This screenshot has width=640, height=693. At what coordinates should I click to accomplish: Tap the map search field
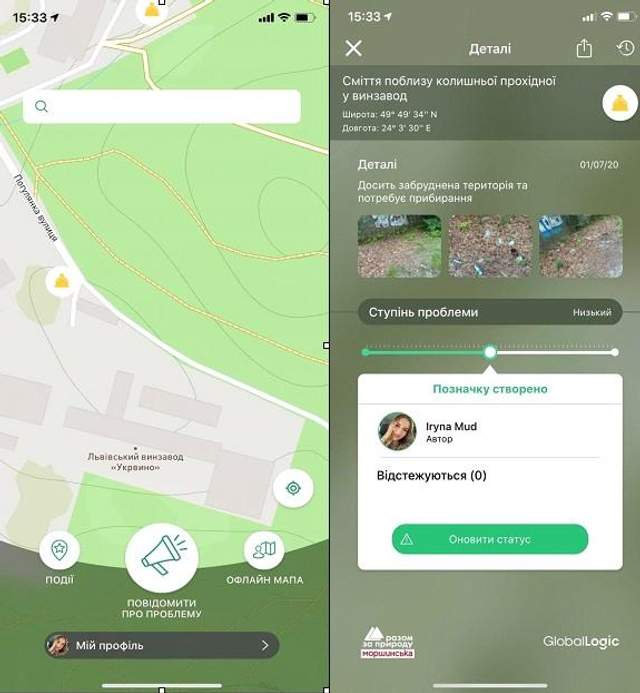click(161, 106)
